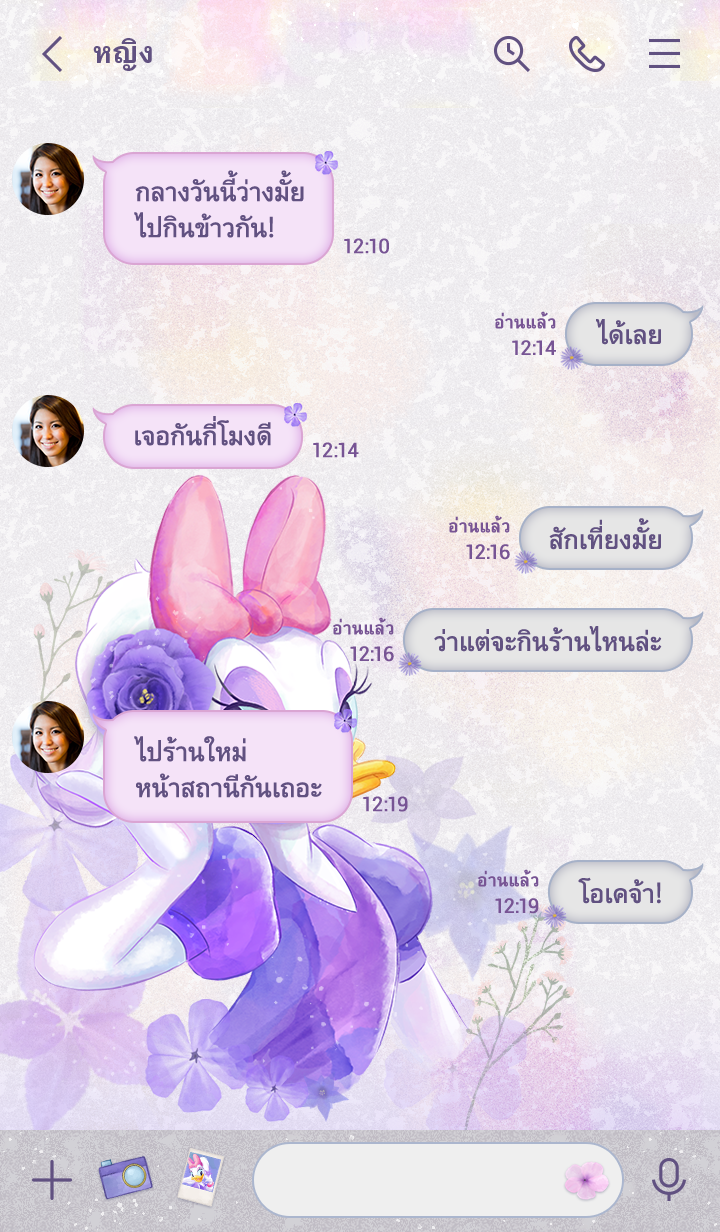Open the sticker and emoji picker

[586, 1181]
